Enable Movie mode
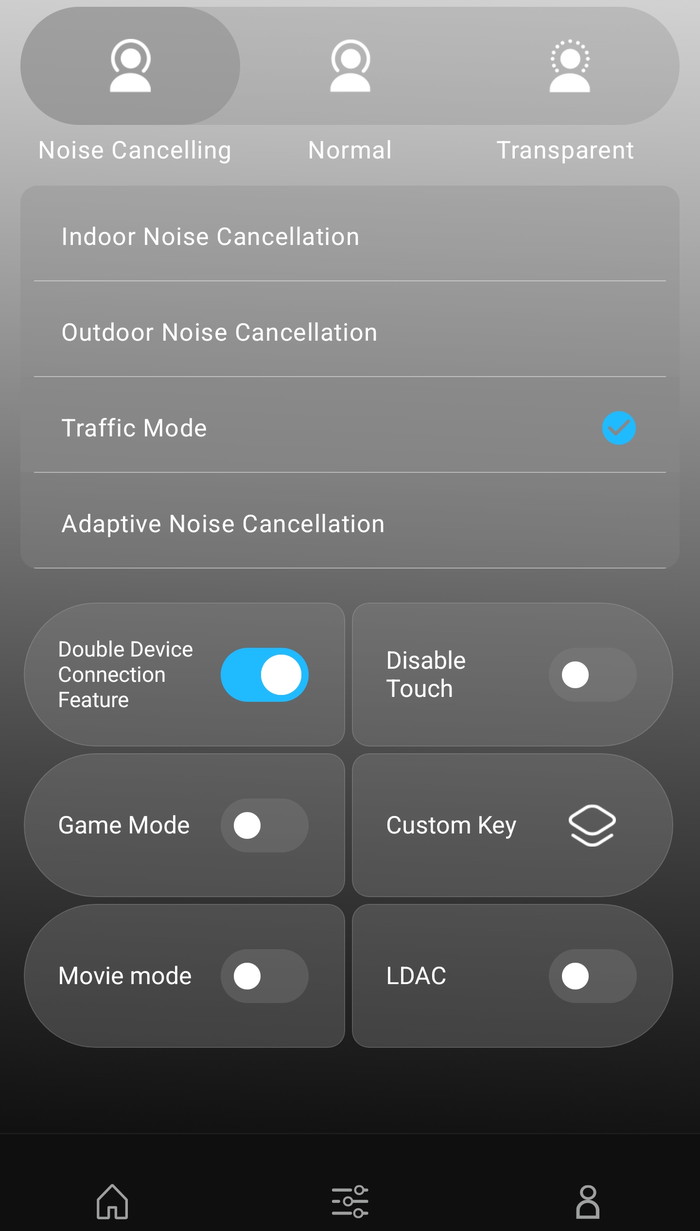 point(264,976)
